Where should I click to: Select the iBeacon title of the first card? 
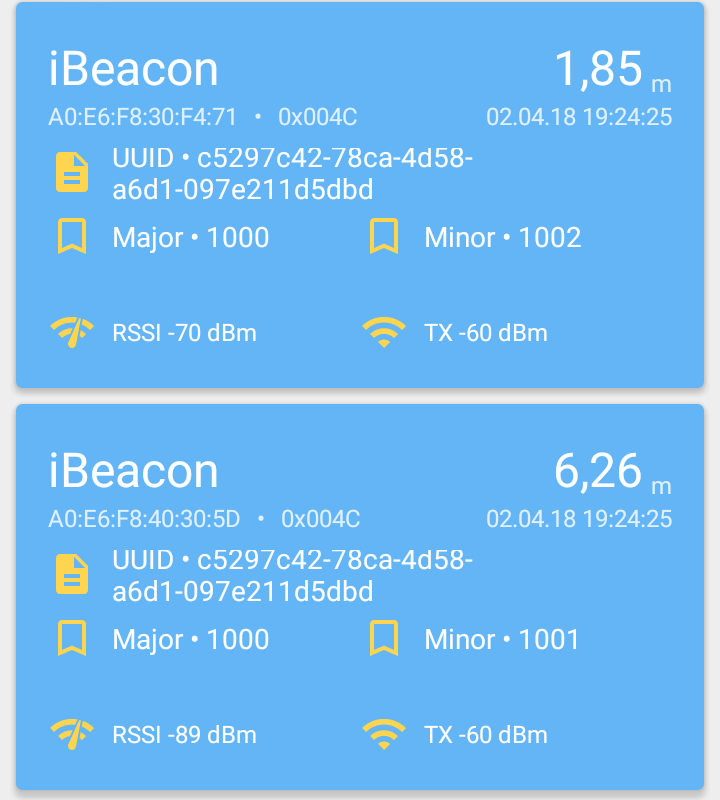(x=134, y=69)
